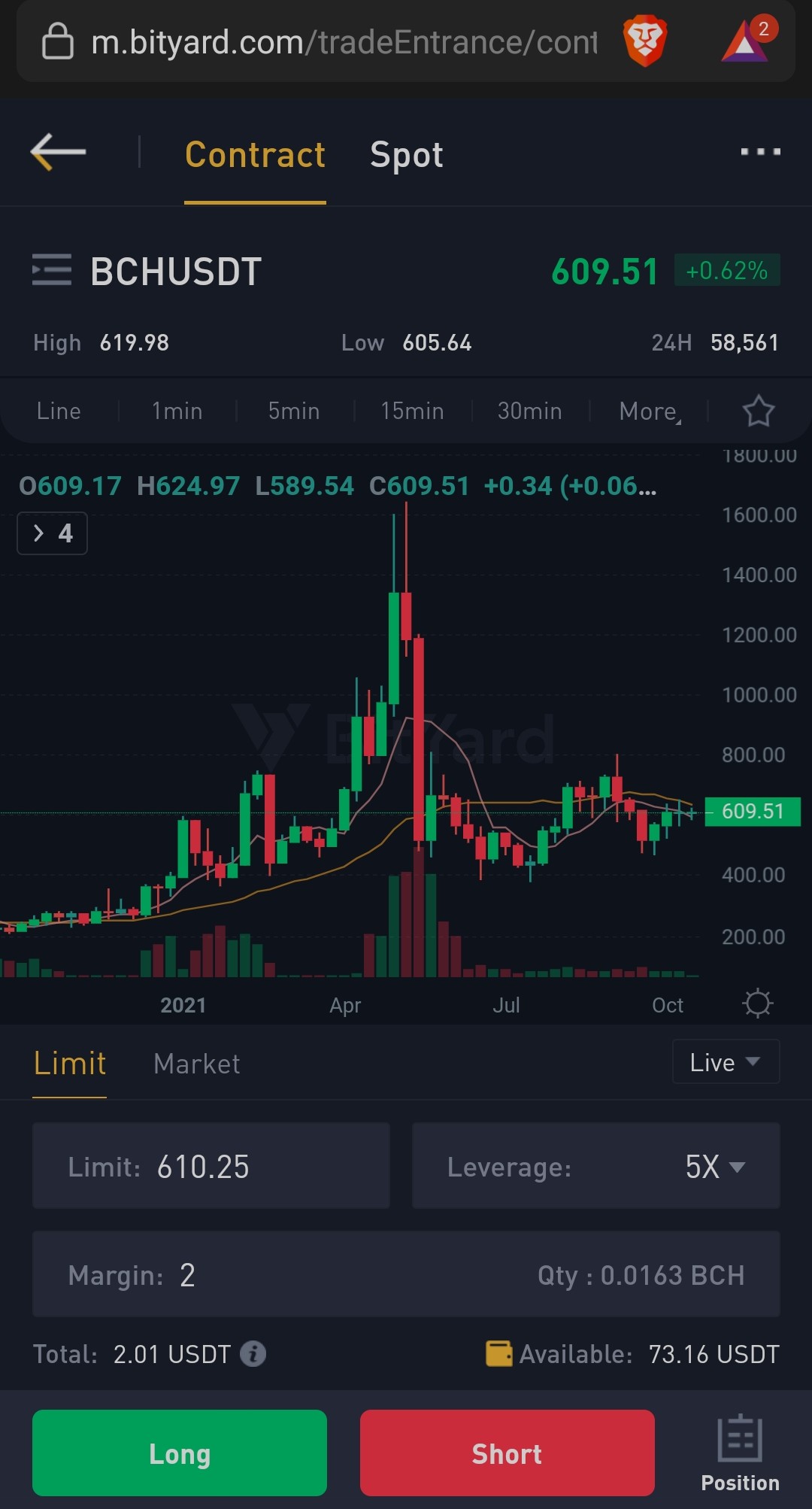
Task: Place a Long order
Action: point(180,1453)
